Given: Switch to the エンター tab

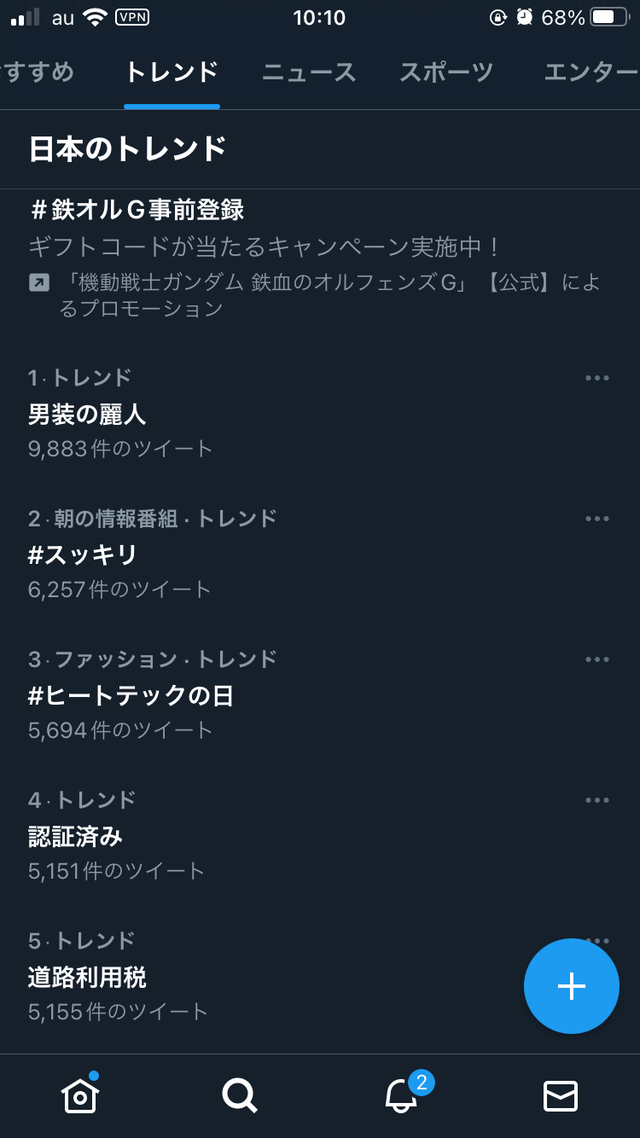Looking at the screenshot, I should 590,72.
